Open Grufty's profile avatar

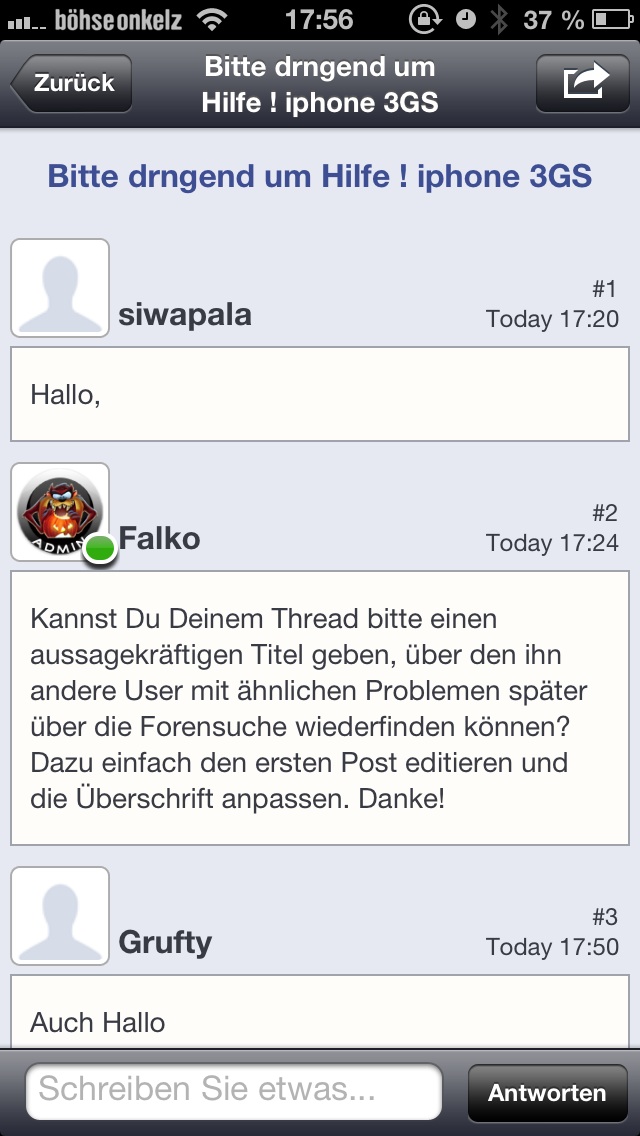pos(60,916)
